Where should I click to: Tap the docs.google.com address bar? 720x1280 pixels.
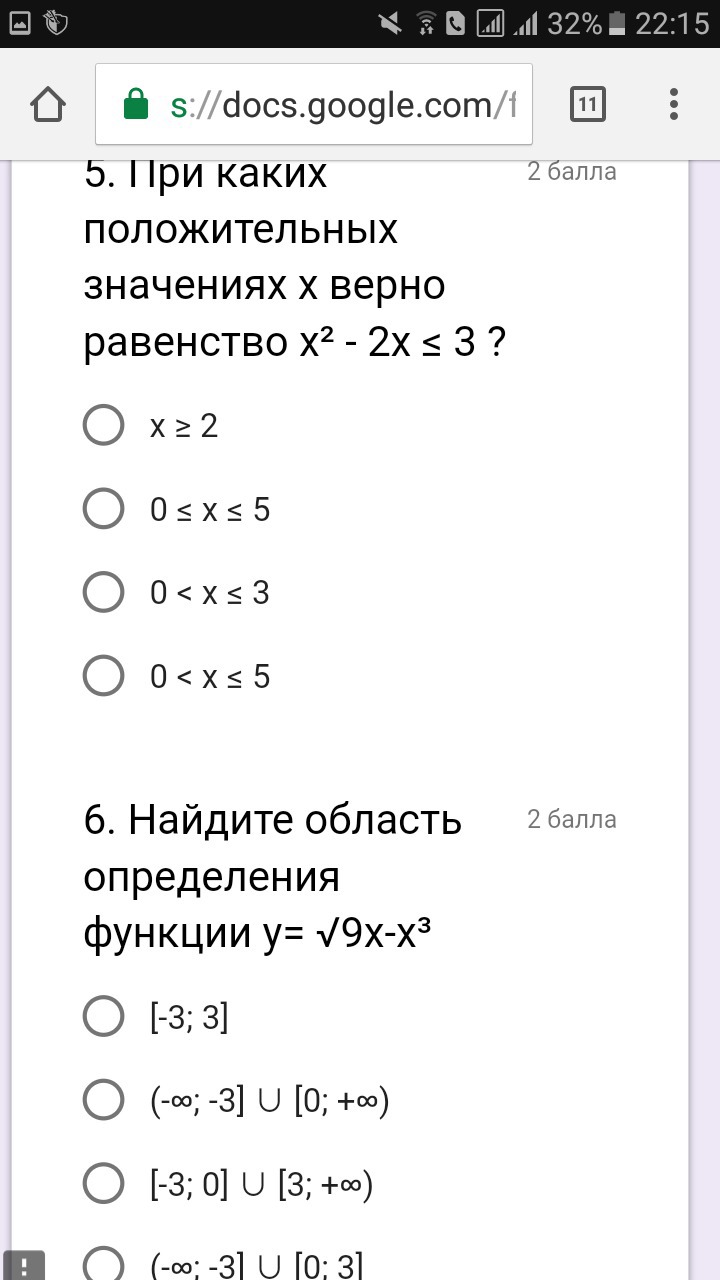314,104
